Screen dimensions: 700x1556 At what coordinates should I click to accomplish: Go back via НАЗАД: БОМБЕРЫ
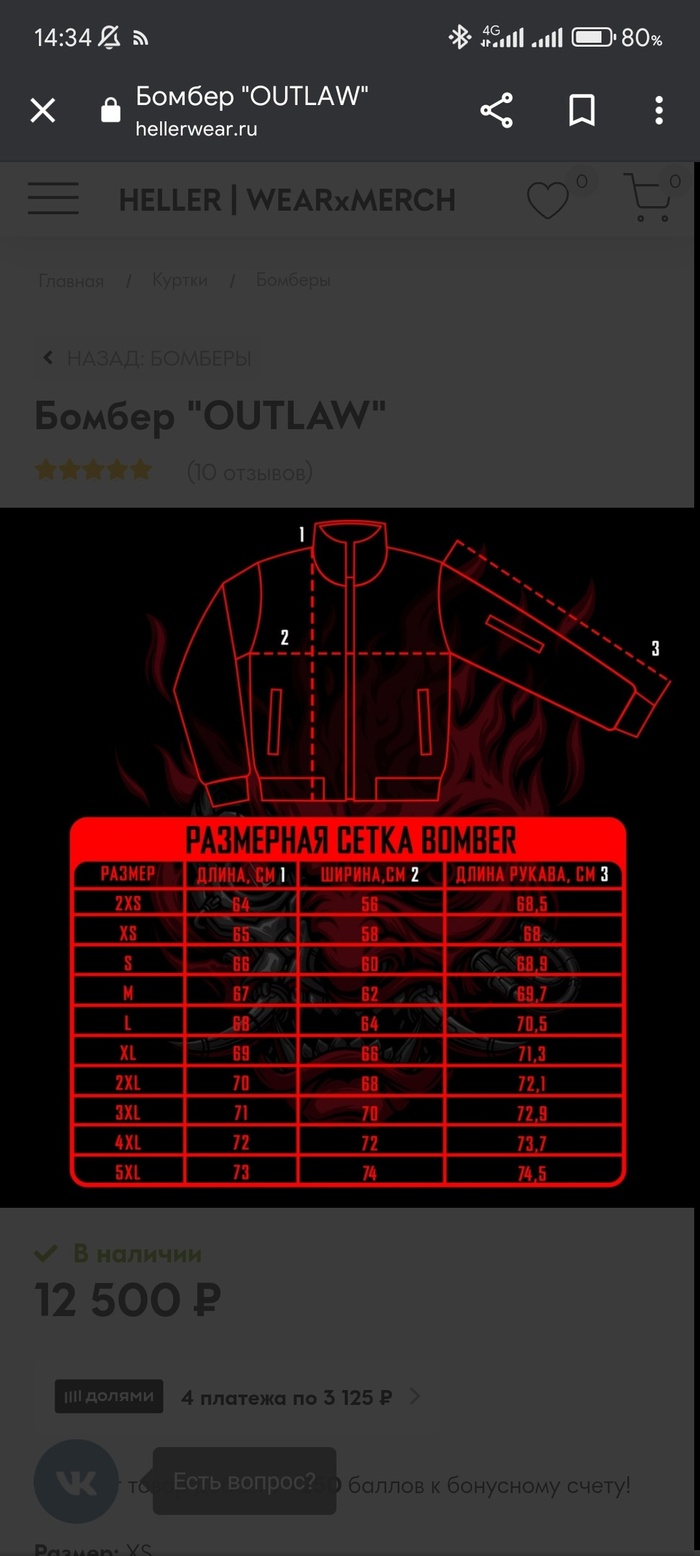[147, 358]
